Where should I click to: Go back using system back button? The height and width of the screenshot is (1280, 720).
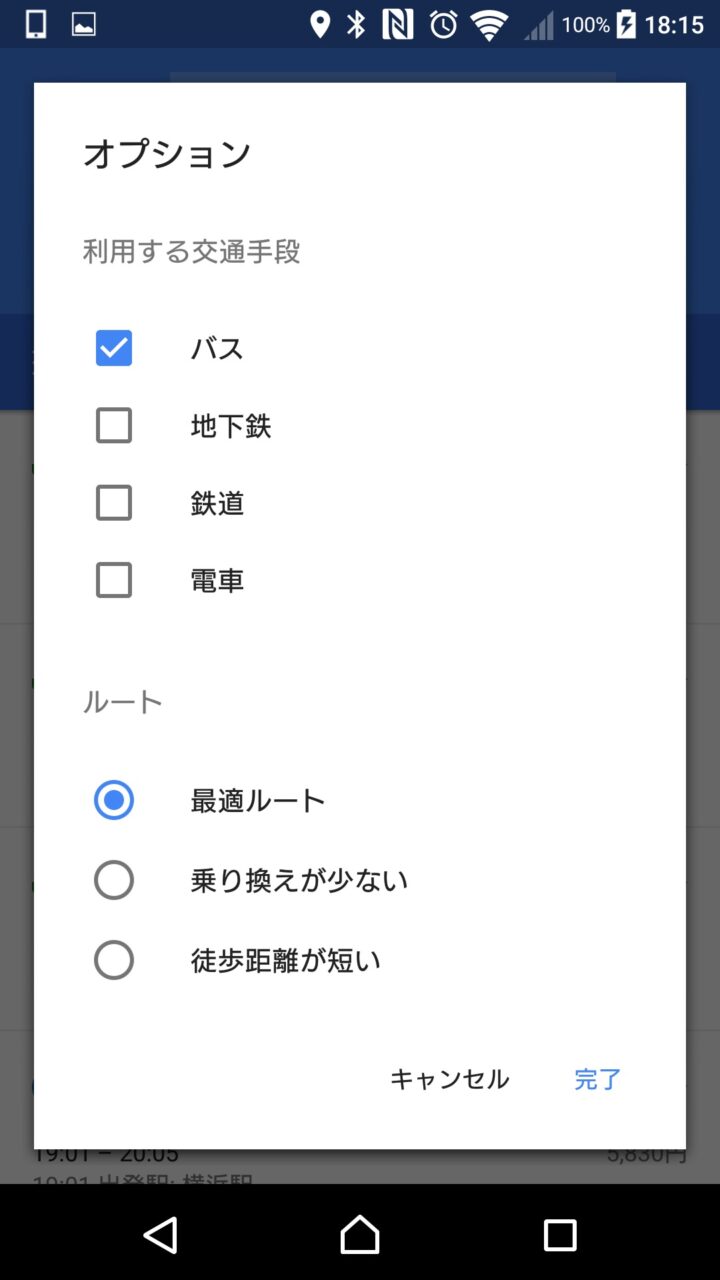(x=161, y=1235)
